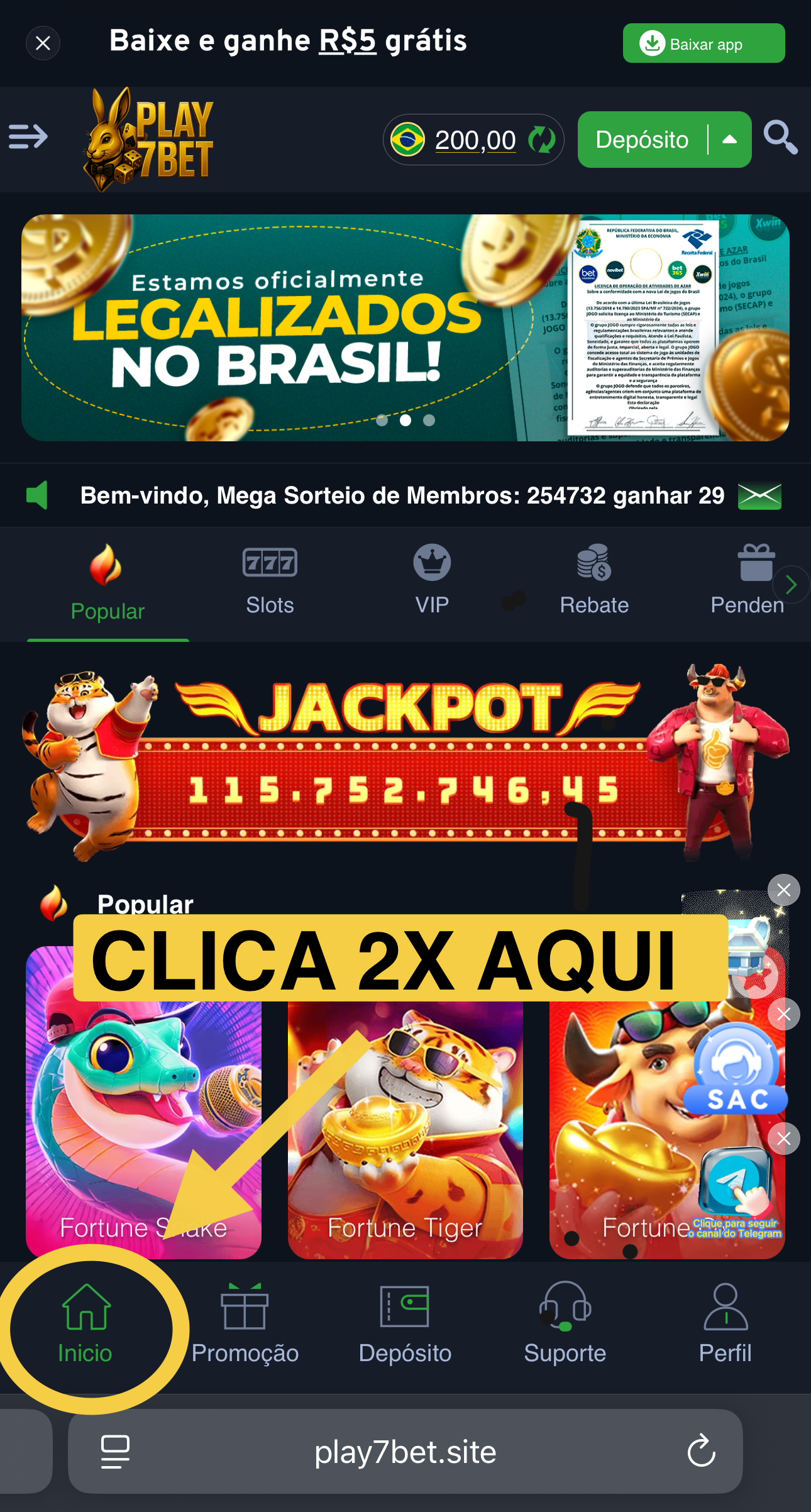Open the side drawer menu
811x1512 pixels.
[x=28, y=136]
